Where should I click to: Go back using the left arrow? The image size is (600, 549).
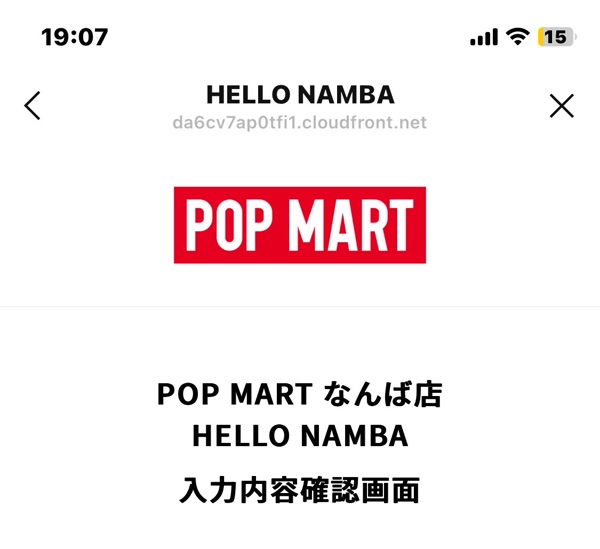[x=33, y=105]
